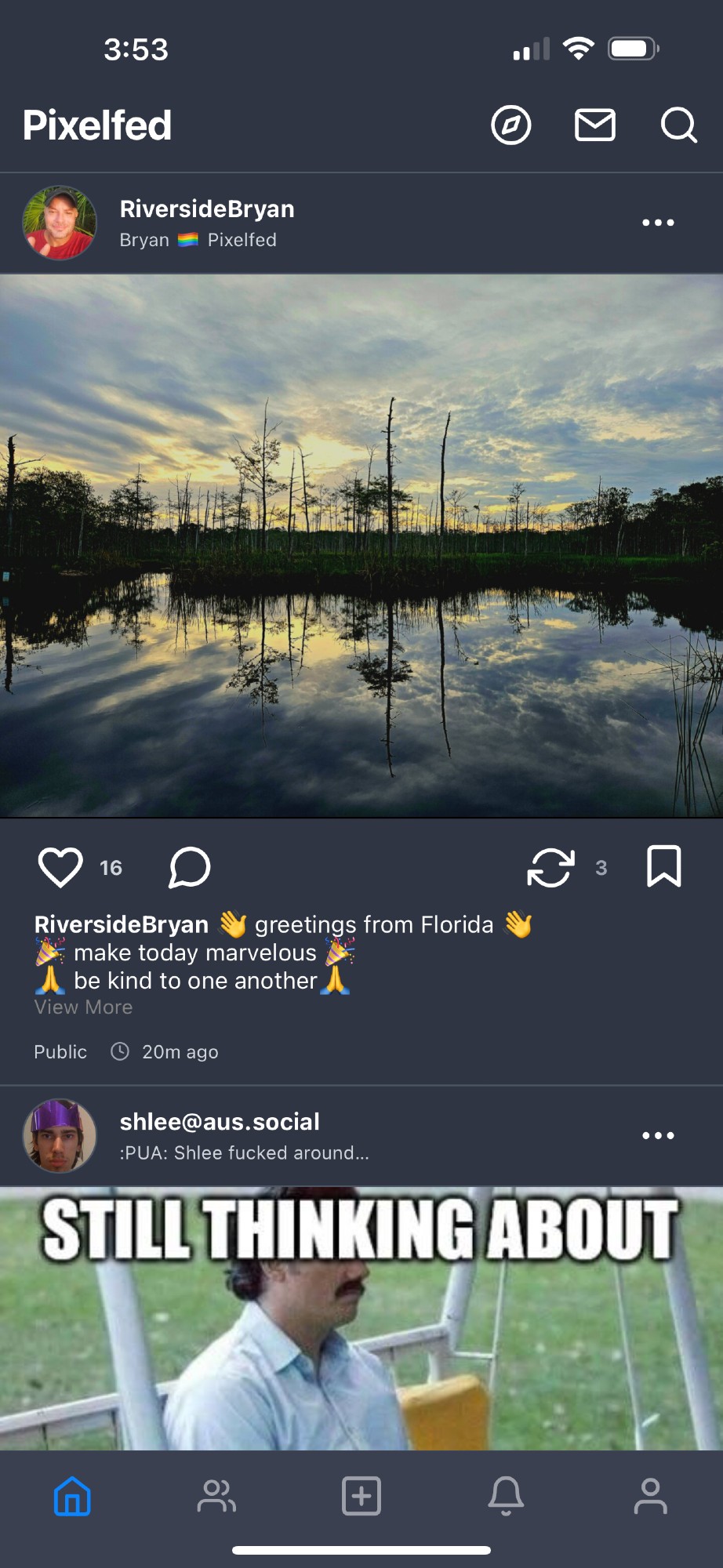Screen dimensions: 723x1568
Task: Go to my profile tab
Action: click(x=650, y=1496)
